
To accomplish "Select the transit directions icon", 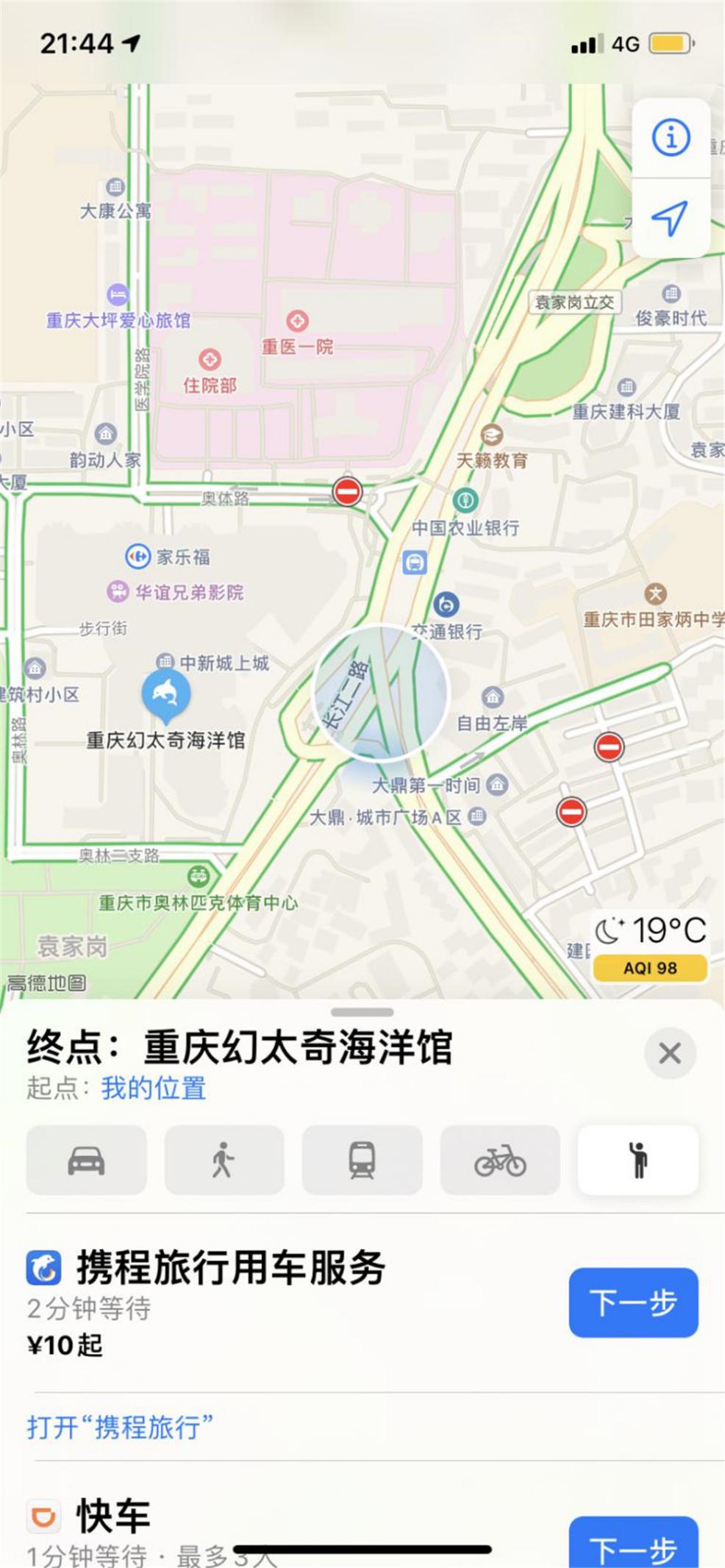I will pyautogui.click(x=362, y=1161).
